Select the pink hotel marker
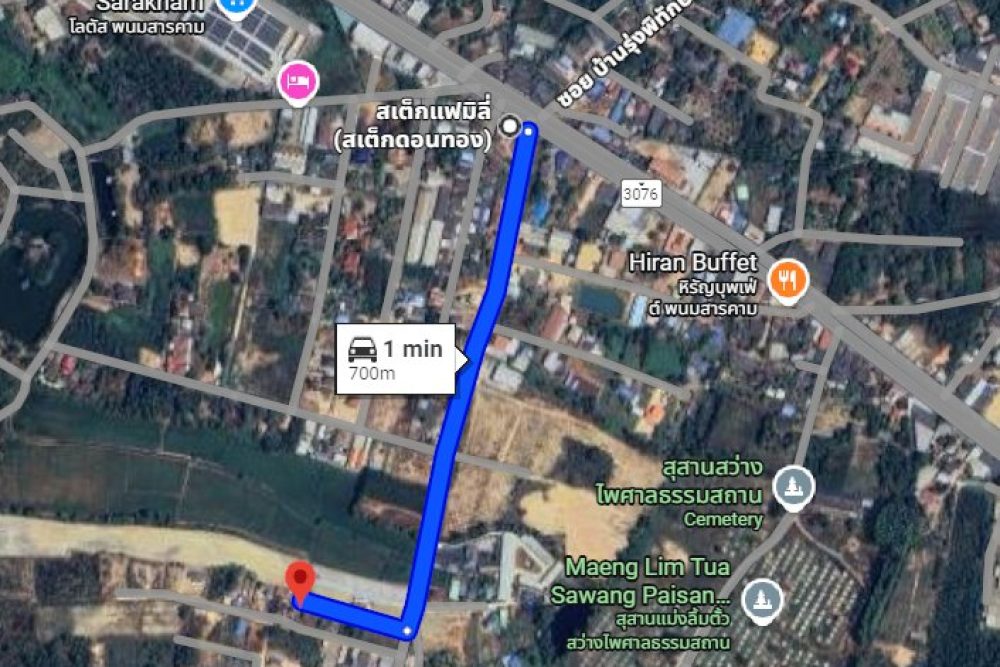The width and height of the screenshot is (1000, 667). point(295,82)
